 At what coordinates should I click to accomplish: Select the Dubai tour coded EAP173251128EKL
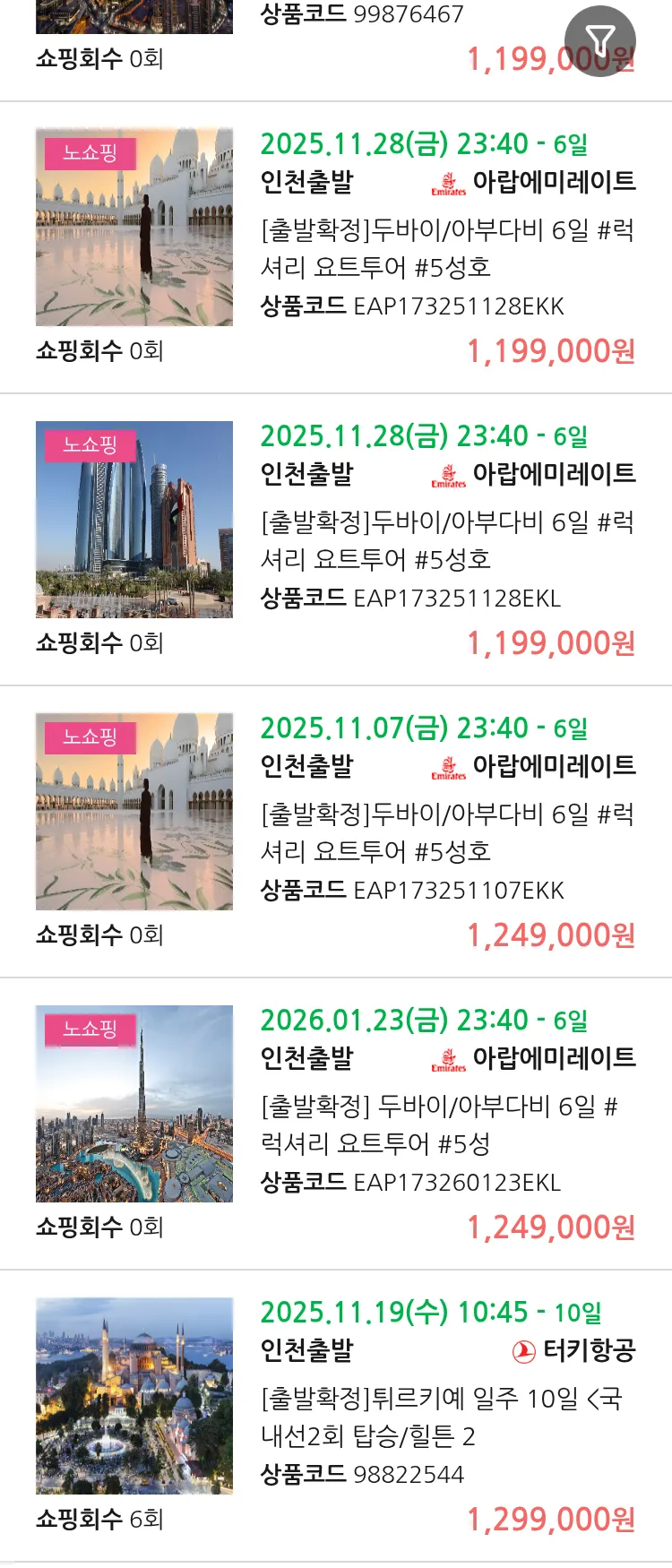[446, 540]
